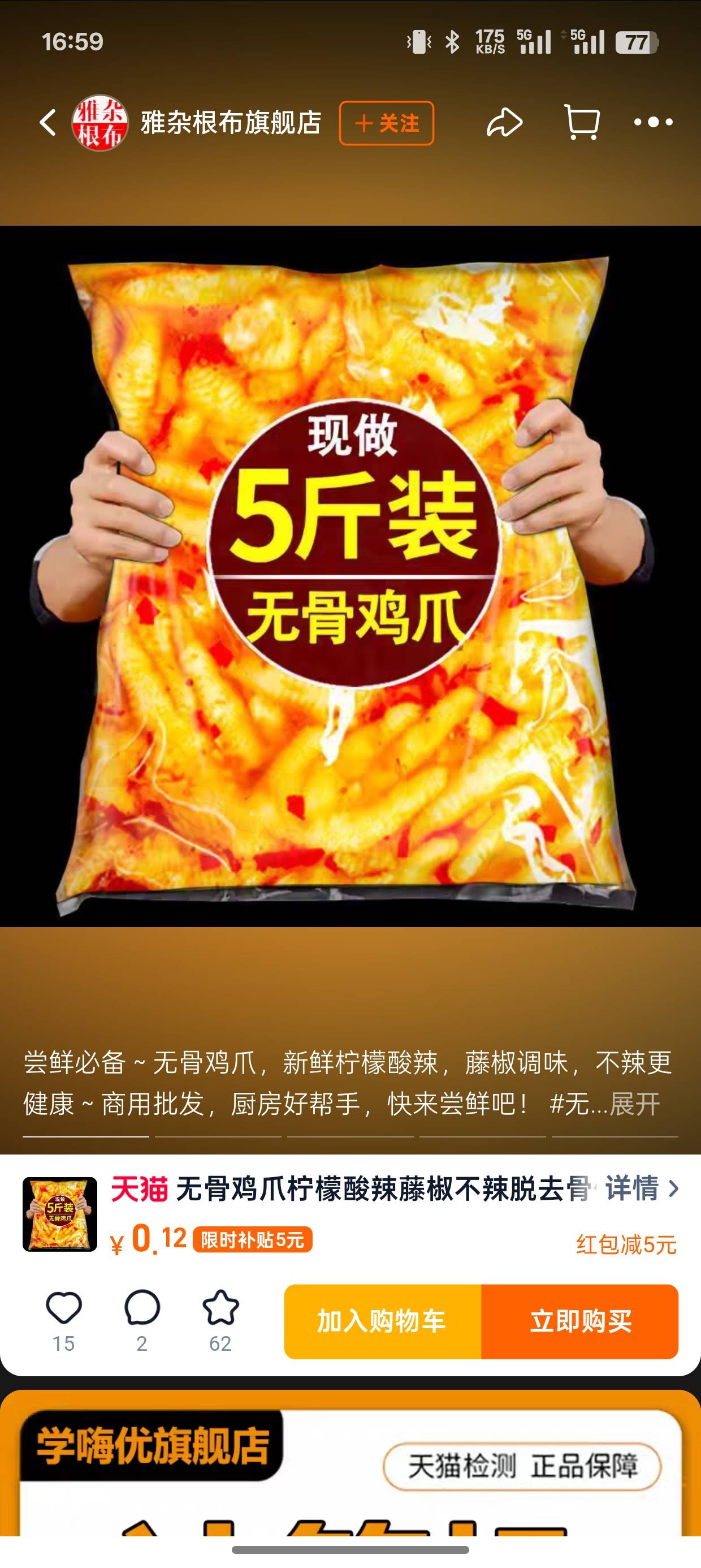
Task: Go back using the top-left arrow
Action: (x=48, y=122)
